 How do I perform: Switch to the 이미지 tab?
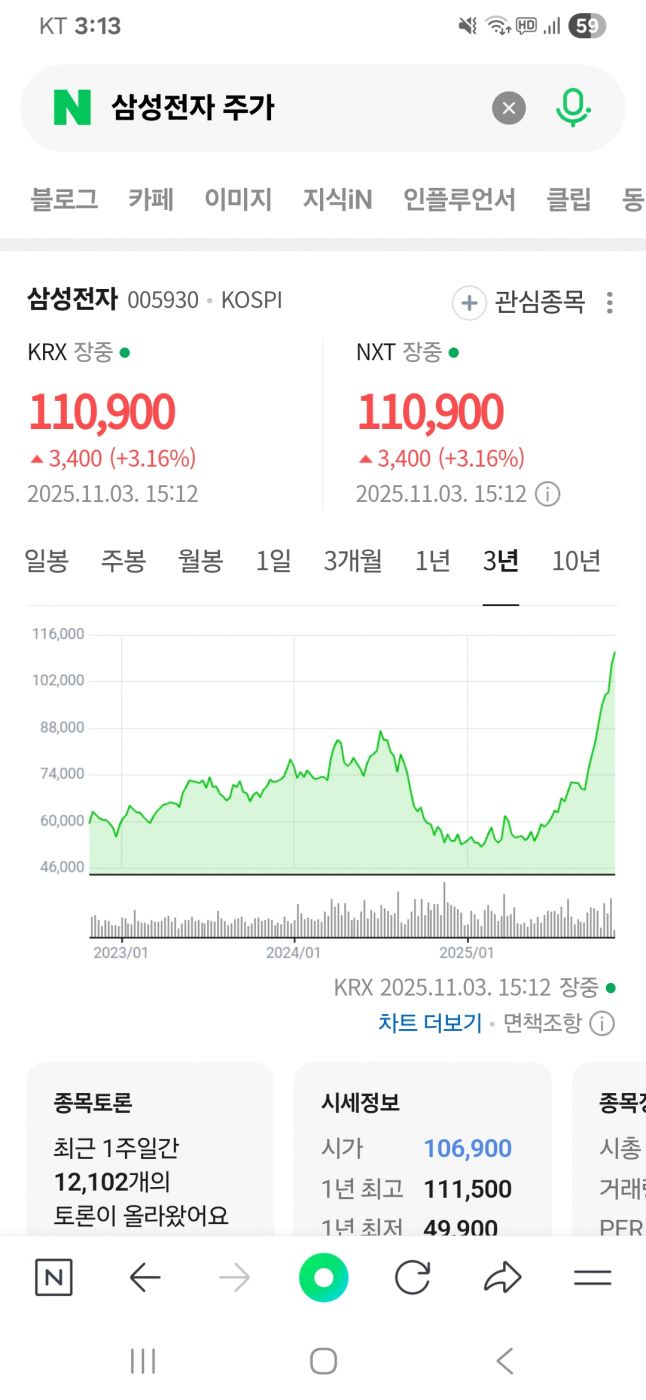(x=238, y=199)
